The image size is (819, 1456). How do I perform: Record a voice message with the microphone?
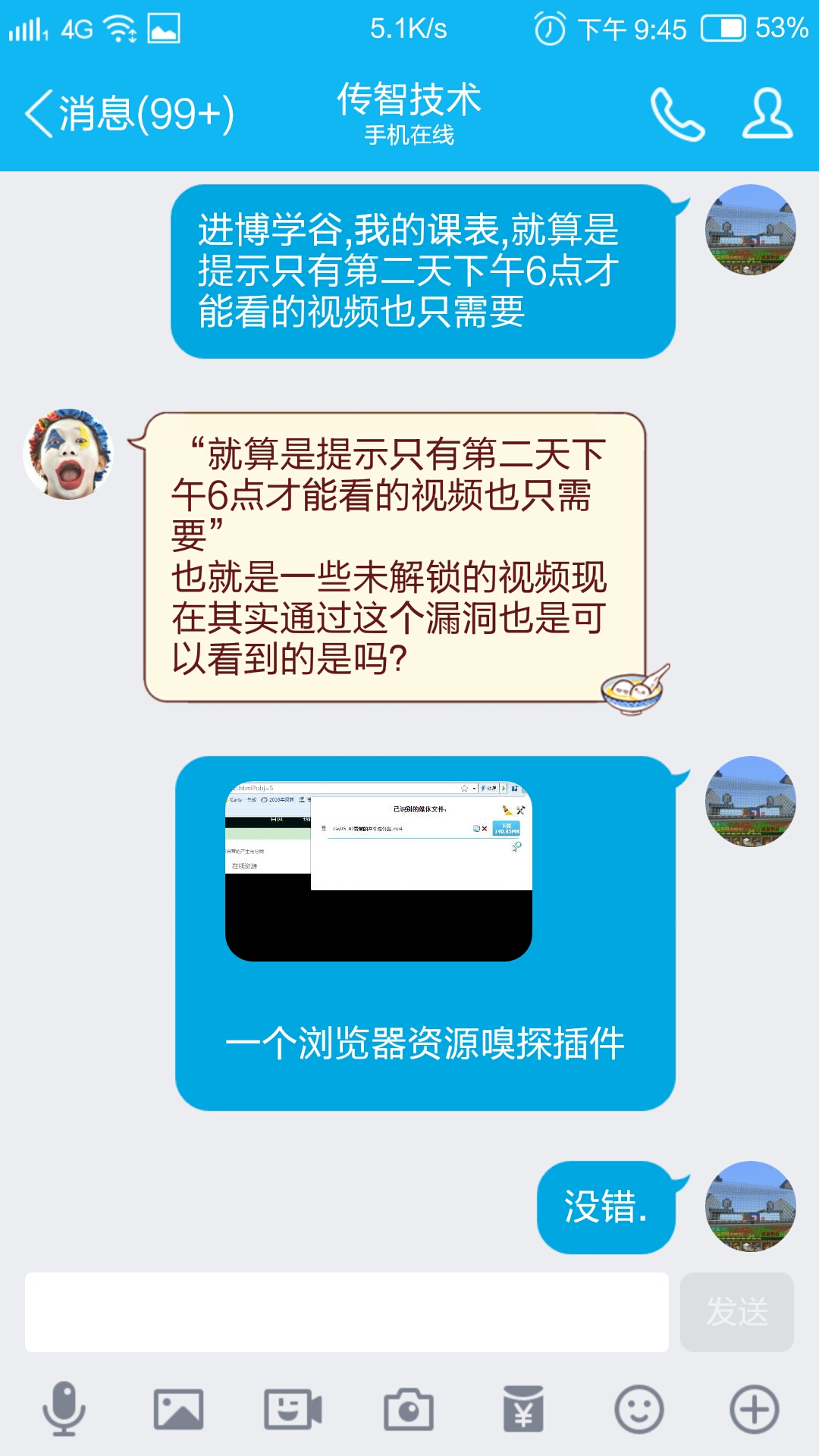click(64, 1409)
